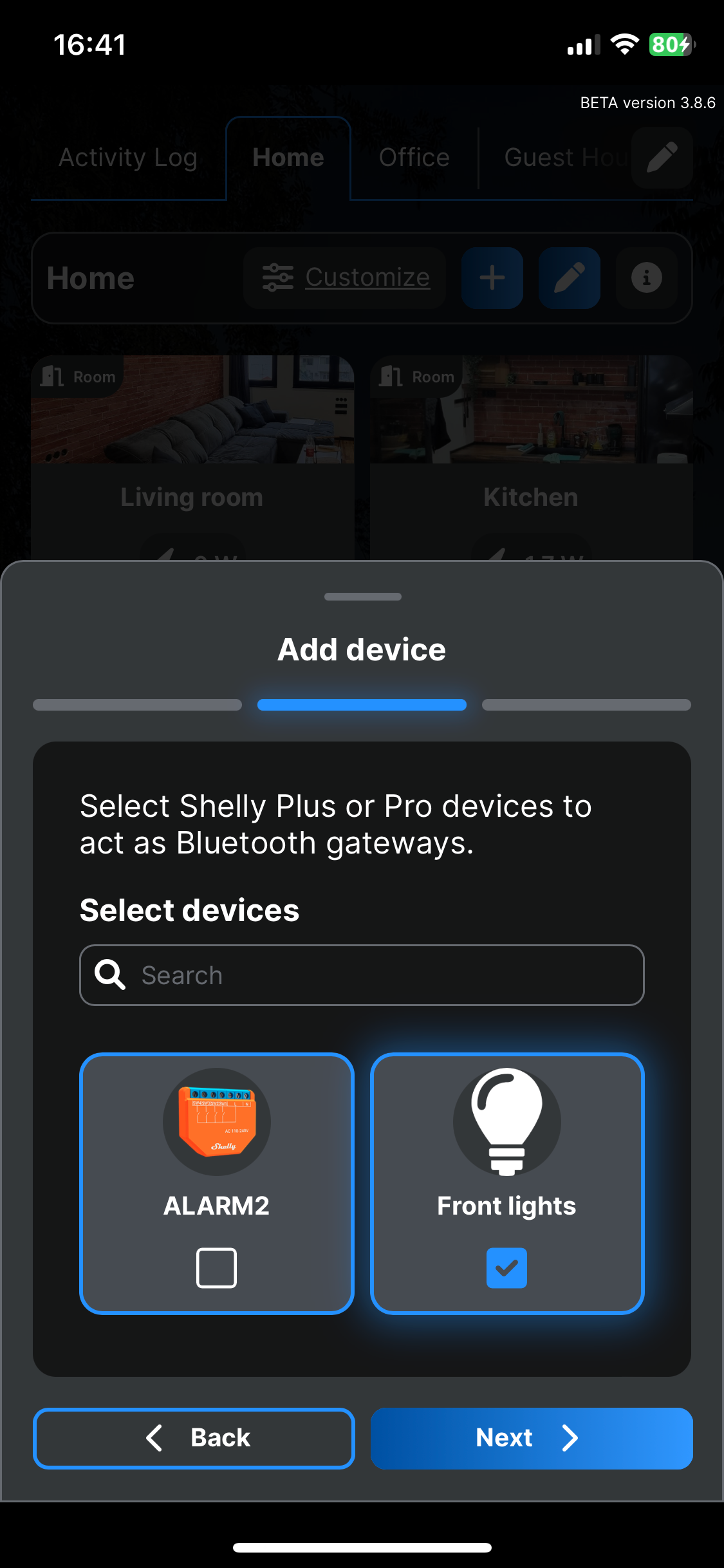The width and height of the screenshot is (724, 1568).
Task: Tap Next to continue adding device
Action: 531,1438
